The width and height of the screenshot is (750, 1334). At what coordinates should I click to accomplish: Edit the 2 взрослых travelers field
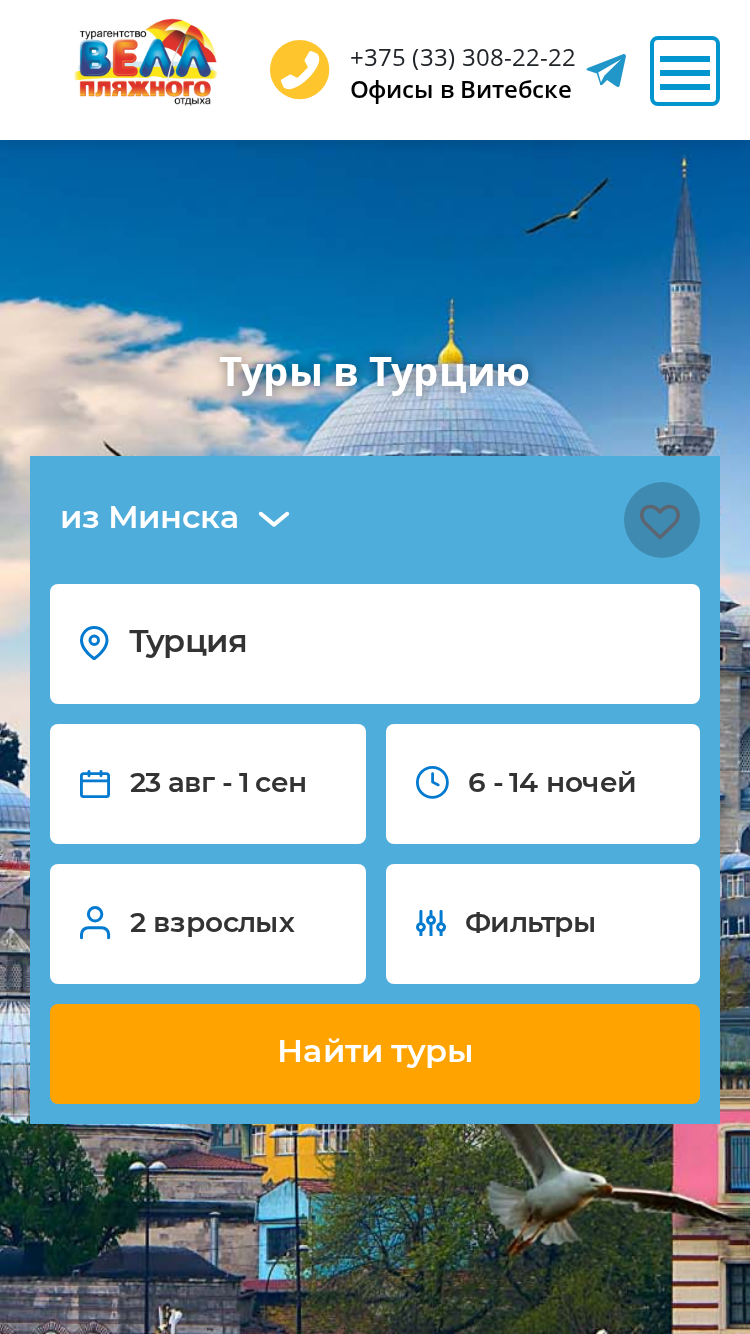pos(208,924)
